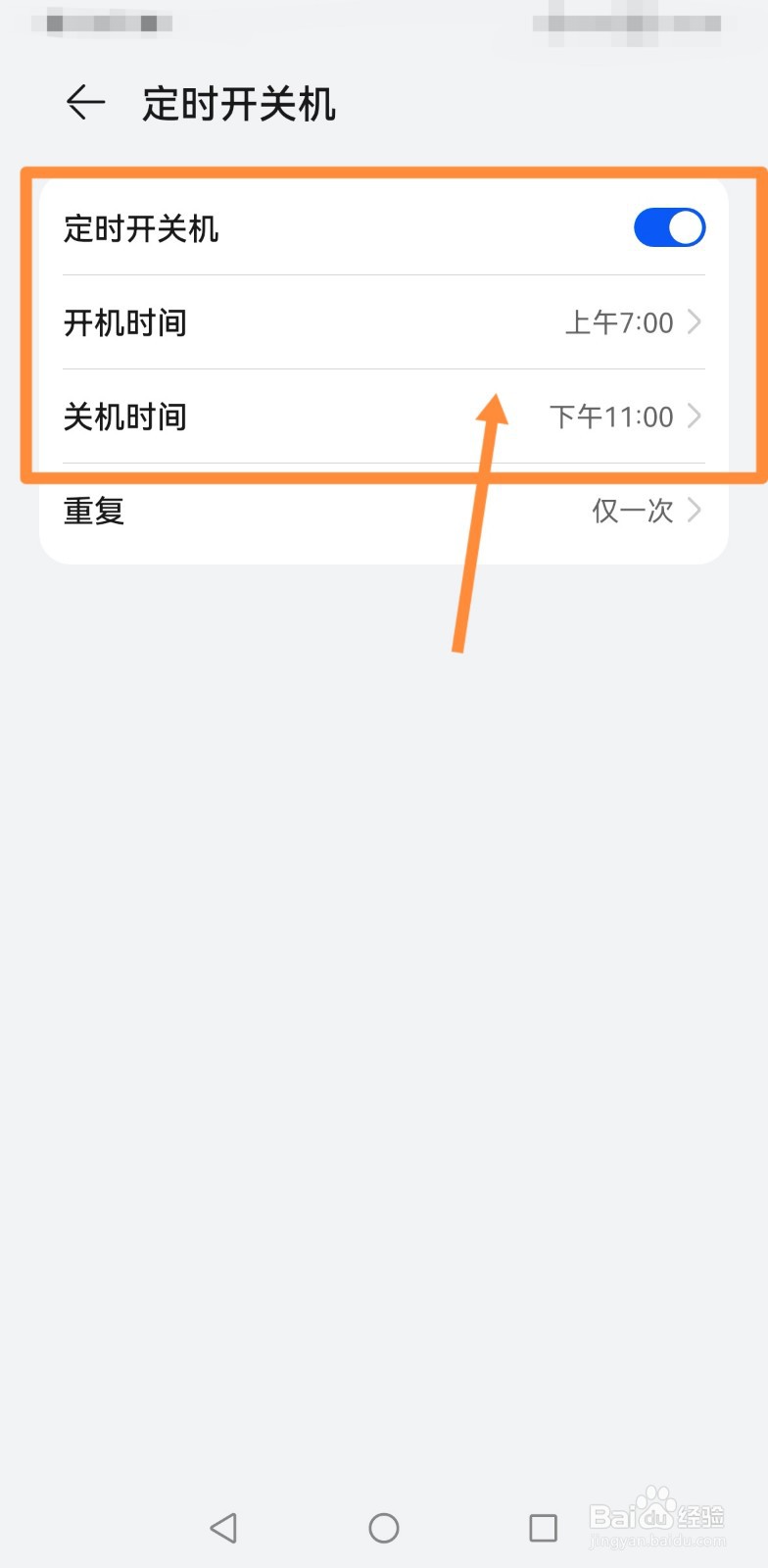Expand the chevron beside 仅一次
This screenshot has width=768, height=1568.
pyautogui.click(x=696, y=510)
